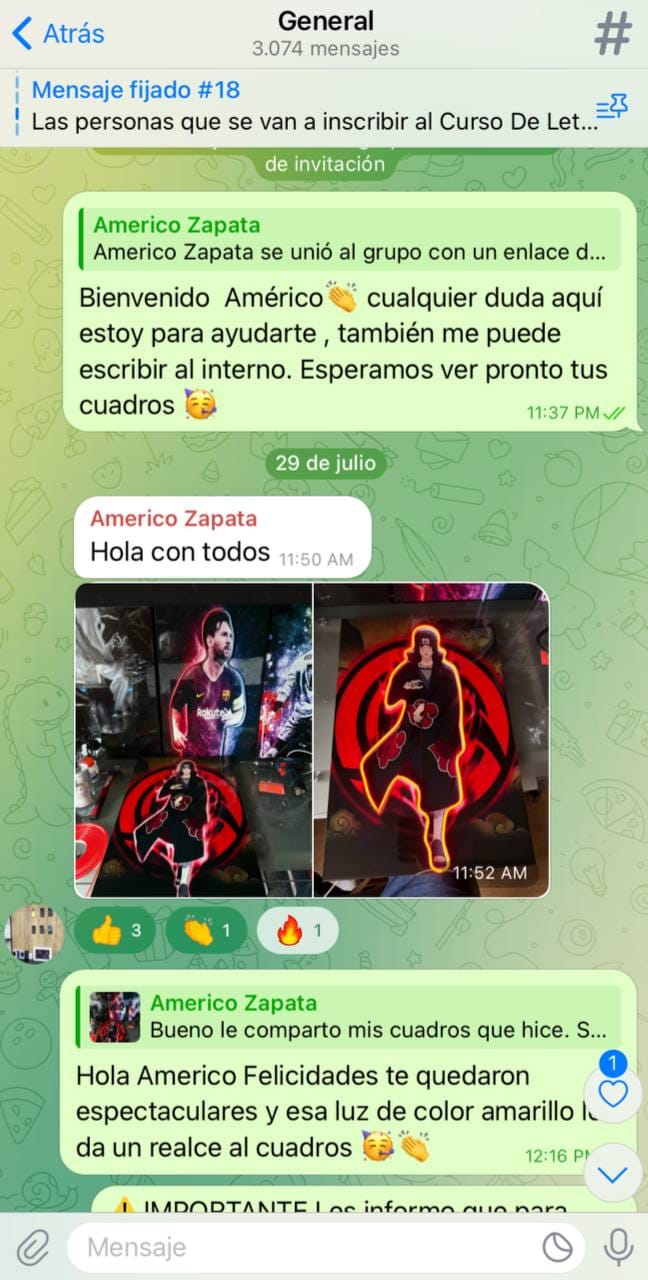This screenshot has height=1280, width=648.
Task: Open the right photo sent at 11:52 AM
Action: pyautogui.click(x=432, y=740)
